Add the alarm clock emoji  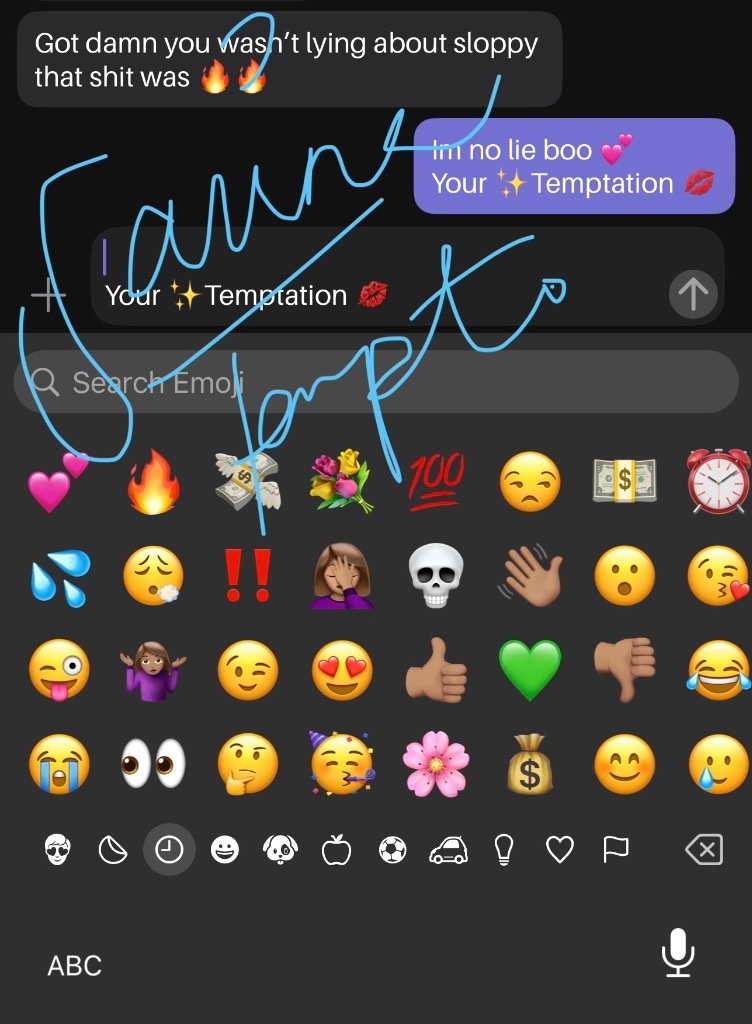click(718, 481)
